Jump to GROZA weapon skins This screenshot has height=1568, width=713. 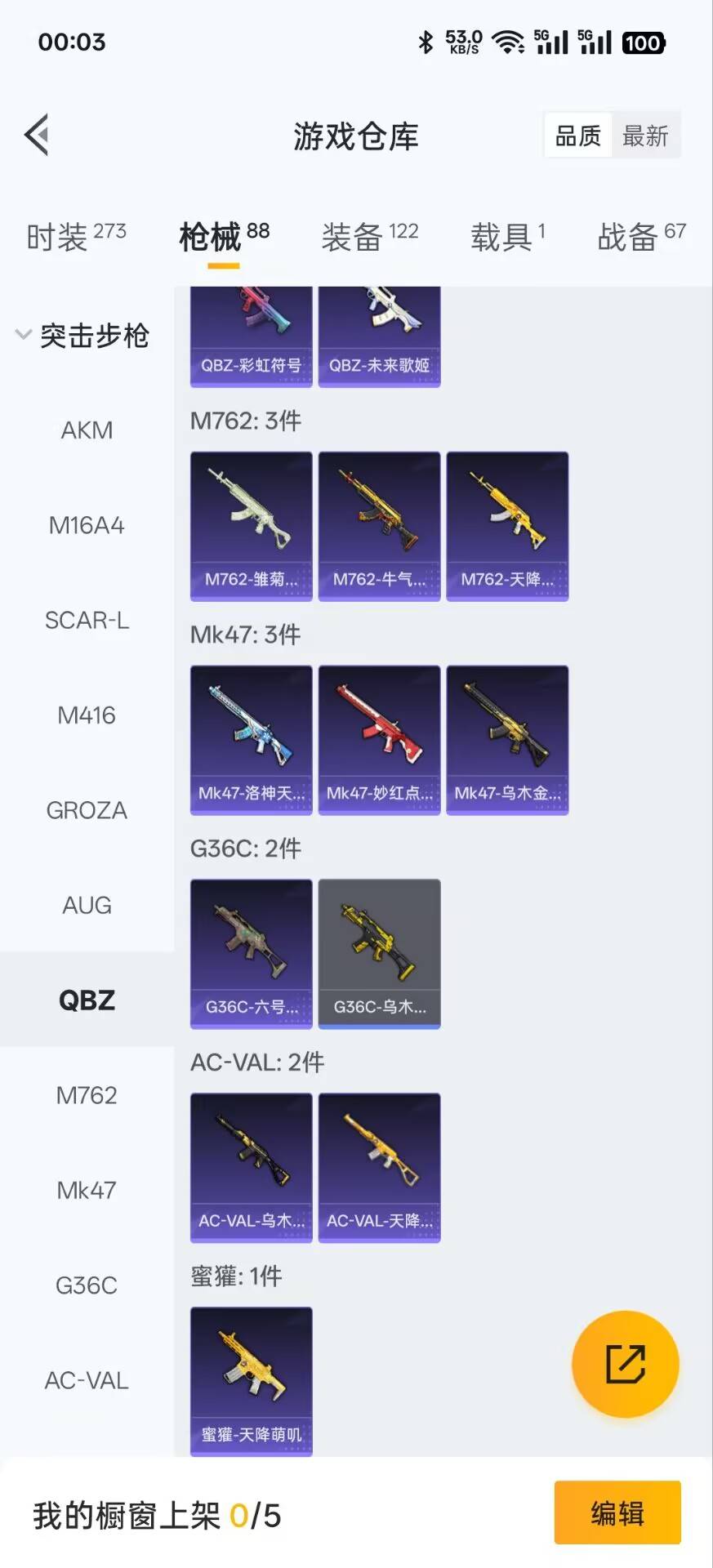(87, 810)
